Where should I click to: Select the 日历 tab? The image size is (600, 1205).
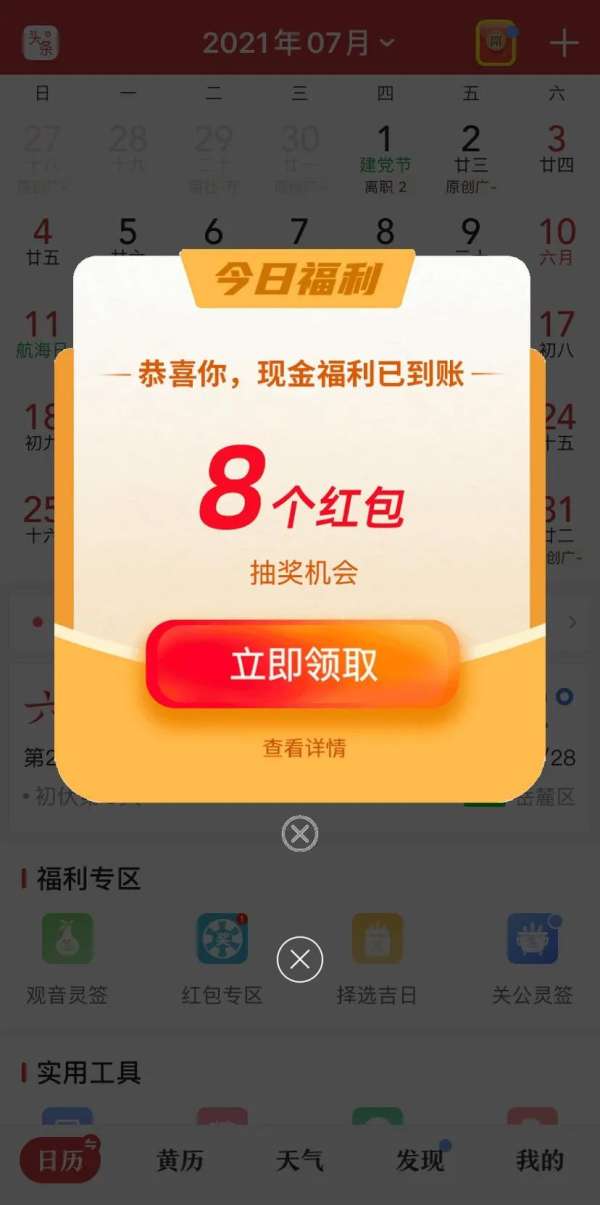click(61, 1160)
